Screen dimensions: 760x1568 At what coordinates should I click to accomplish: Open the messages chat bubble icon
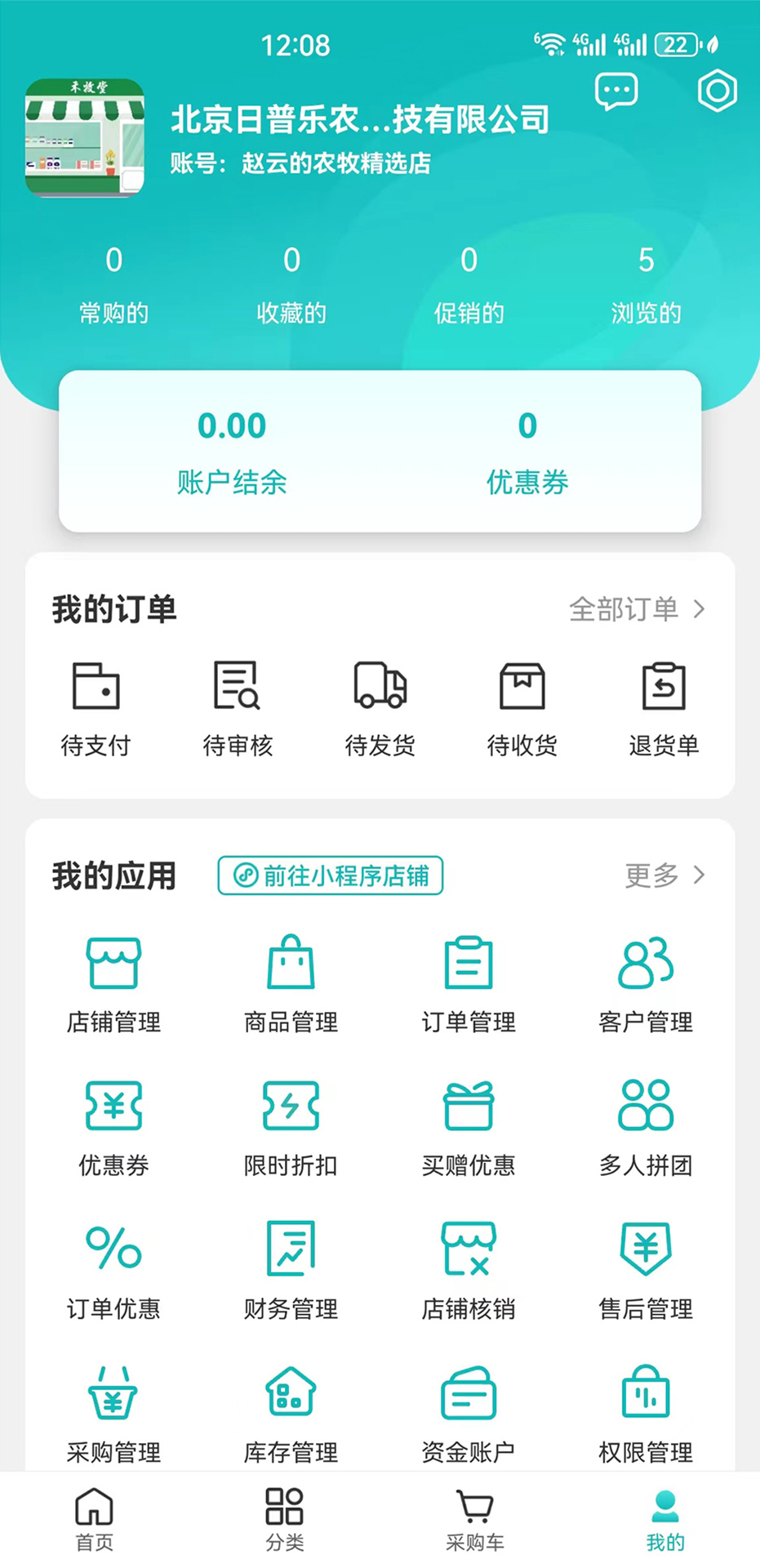616,91
